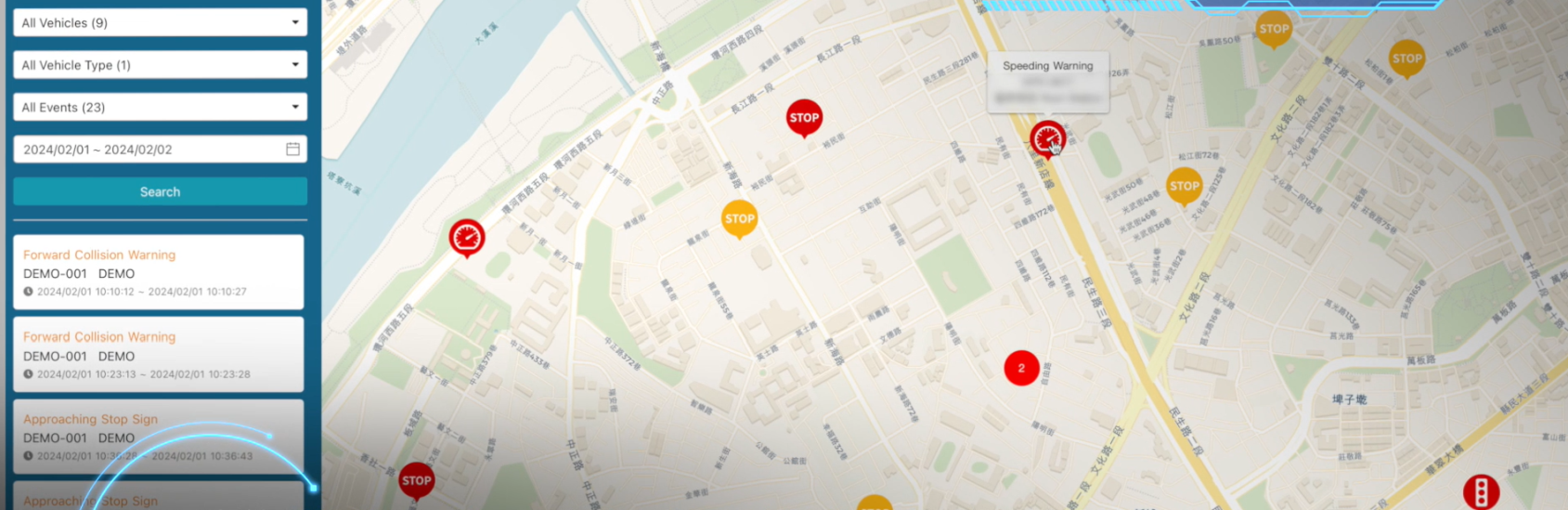This screenshot has height=510, width=1568.
Task: Tap the red cluster marker showing 2
Action: pos(1021,369)
